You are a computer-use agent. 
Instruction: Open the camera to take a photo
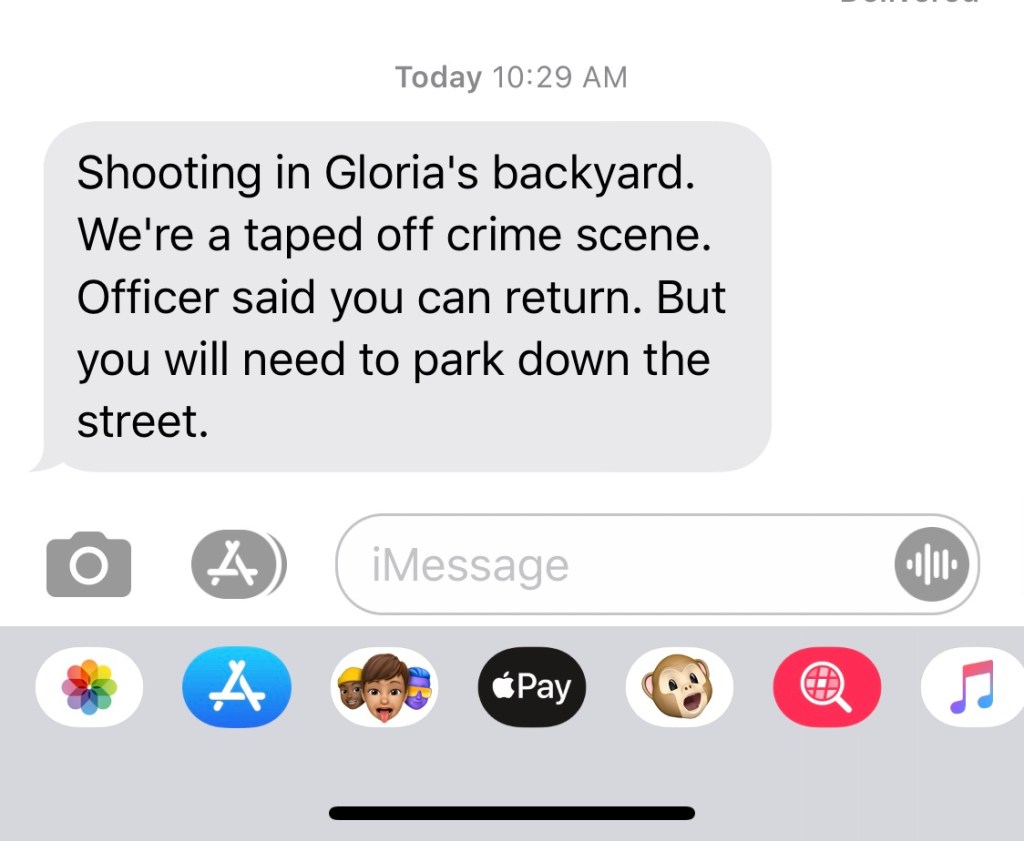point(88,565)
